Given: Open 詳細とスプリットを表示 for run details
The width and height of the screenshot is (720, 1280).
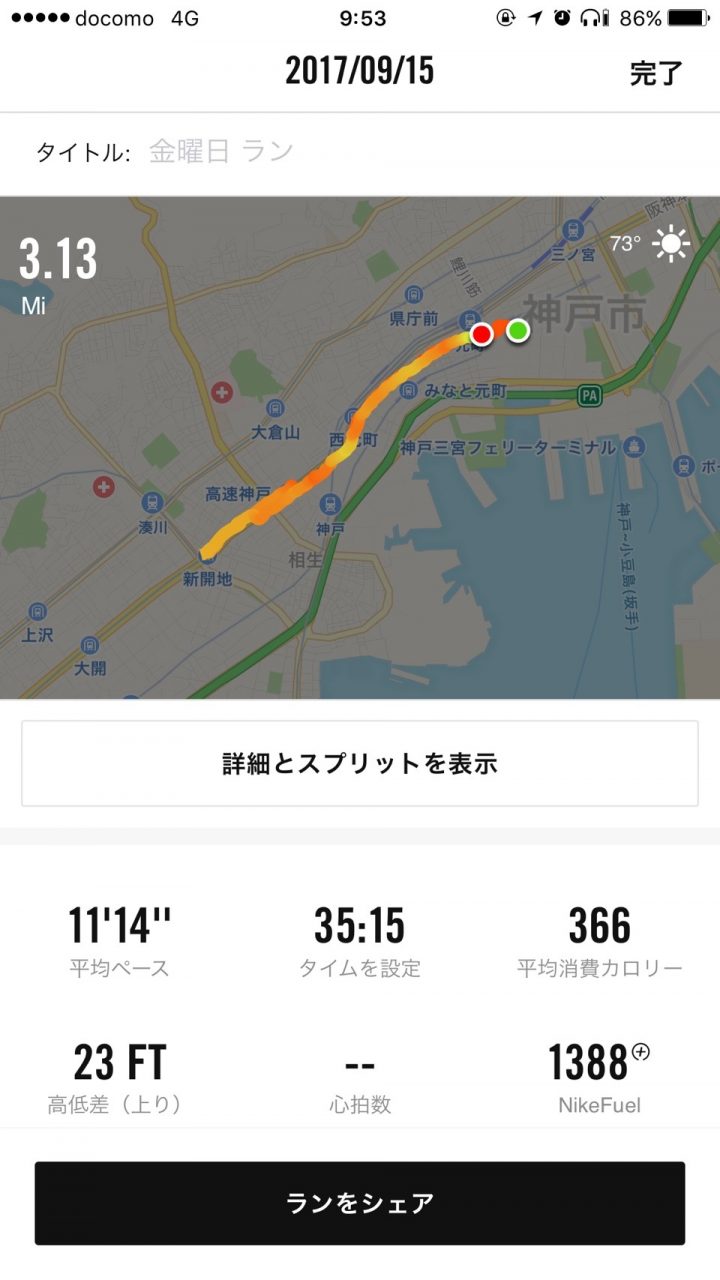Looking at the screenshot, I should point(360,764).
